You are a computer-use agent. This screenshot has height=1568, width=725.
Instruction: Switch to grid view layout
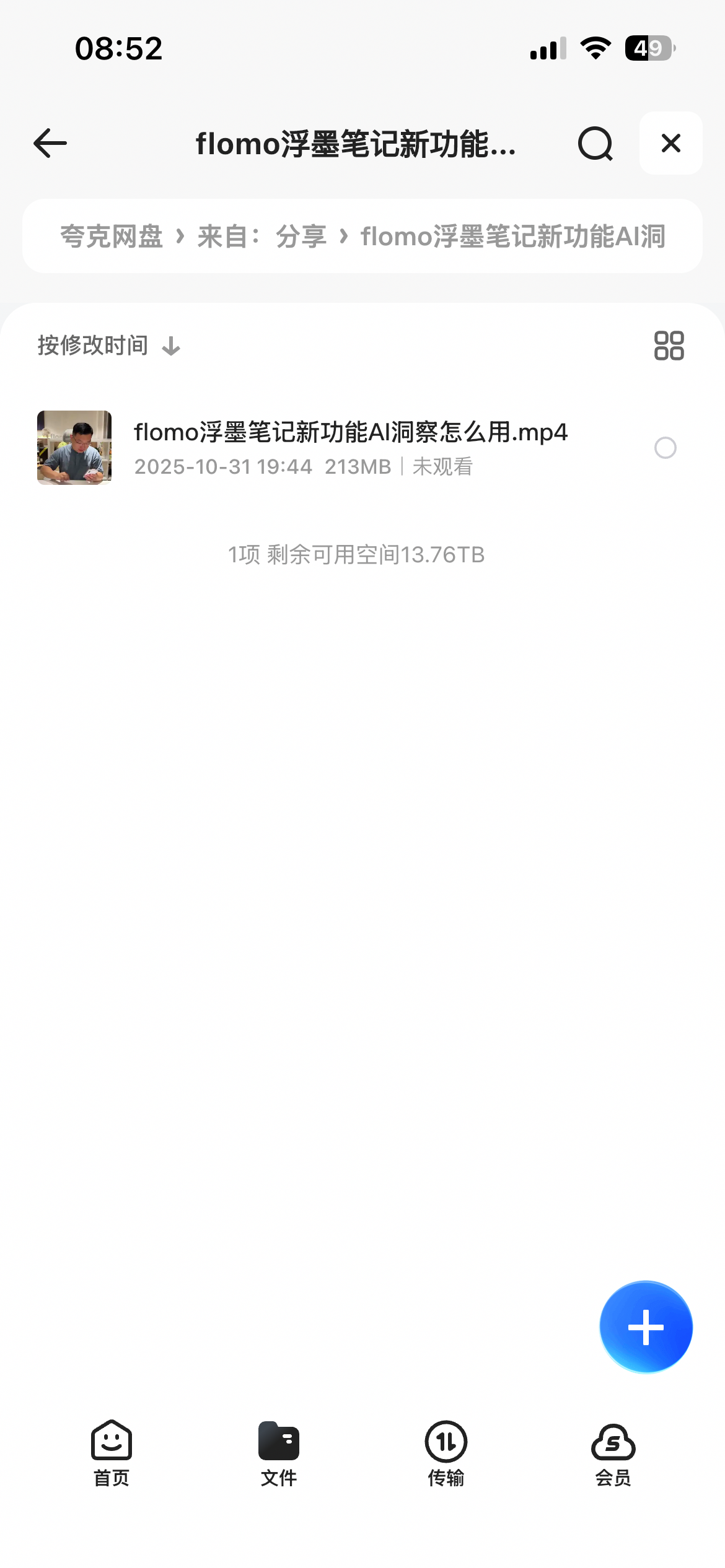pos(670,345)
